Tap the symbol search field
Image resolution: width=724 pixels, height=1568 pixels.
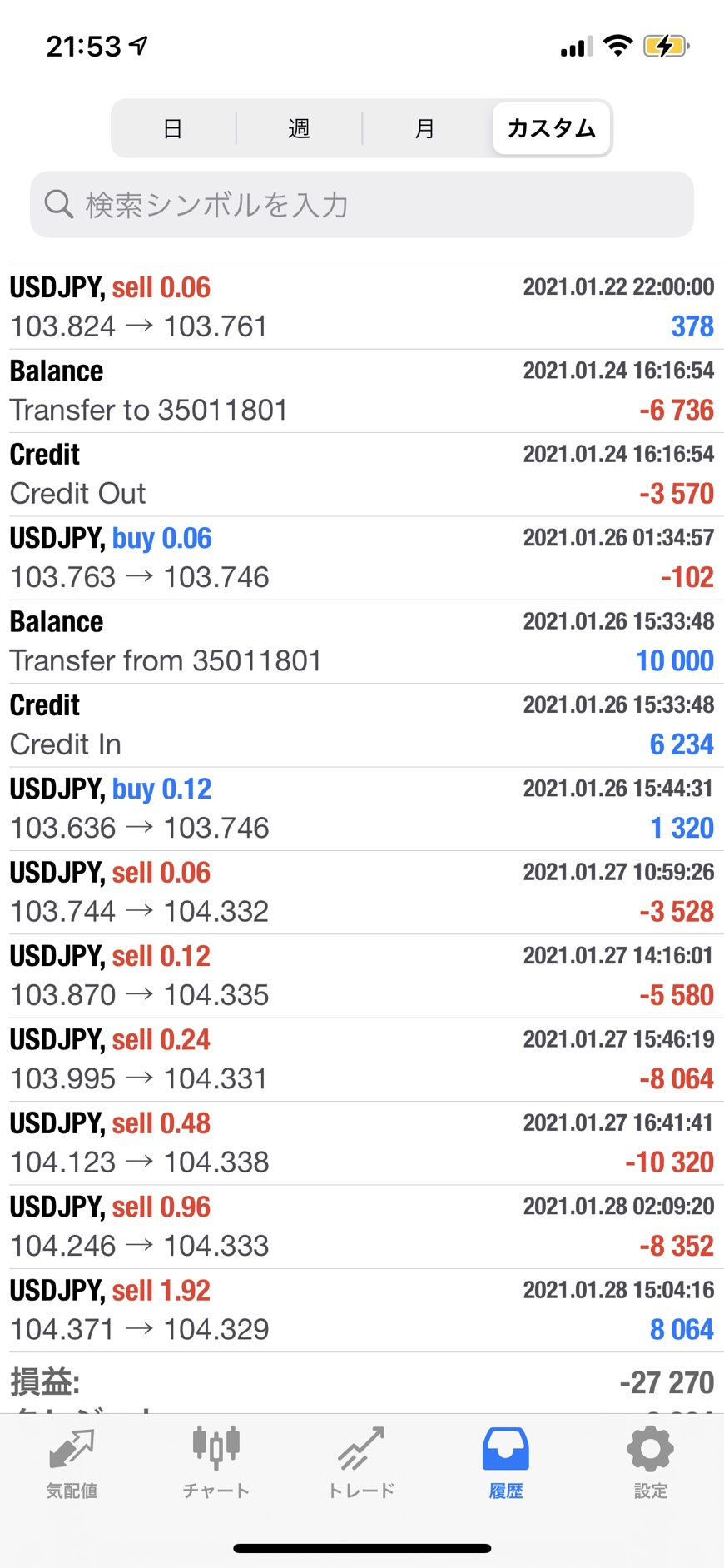click(362, 205)
